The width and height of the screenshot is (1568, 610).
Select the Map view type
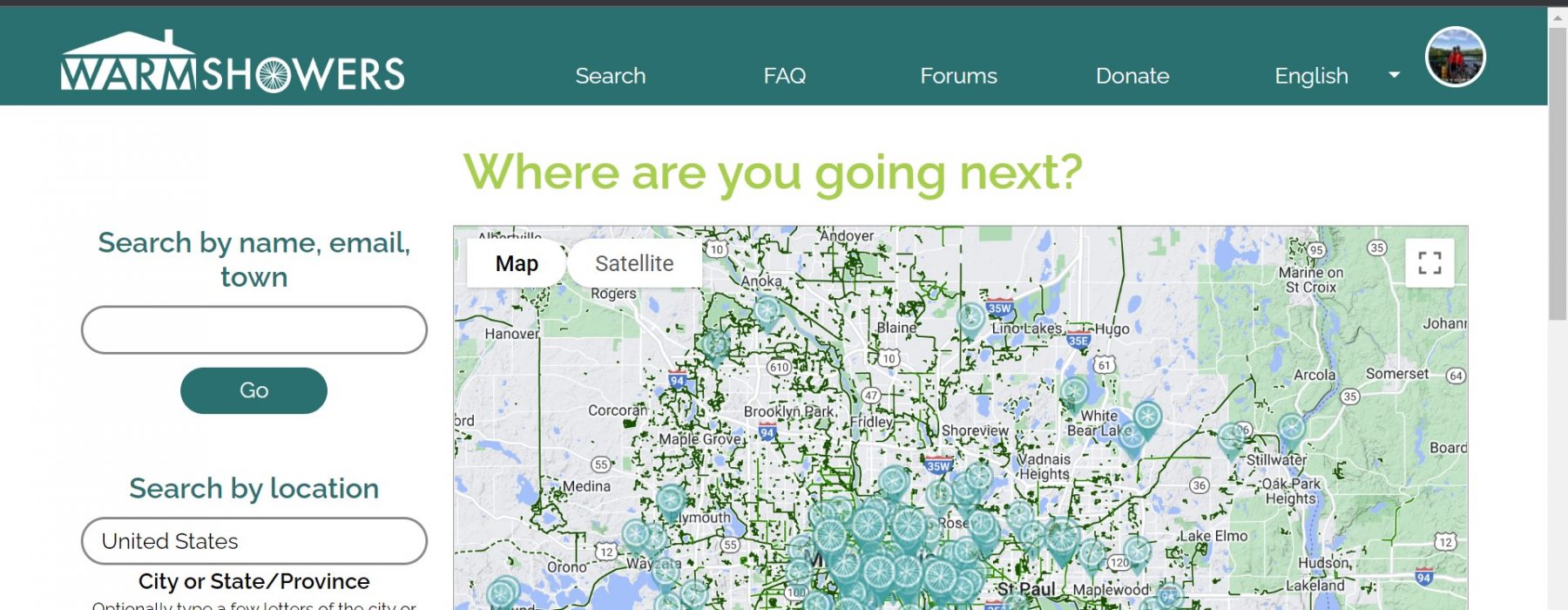tap(517, 263)
